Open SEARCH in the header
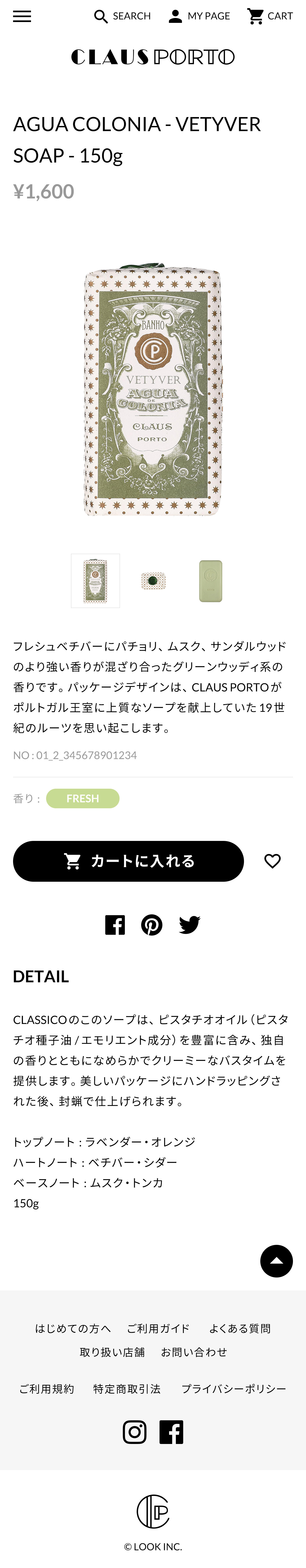 [122, 17]
